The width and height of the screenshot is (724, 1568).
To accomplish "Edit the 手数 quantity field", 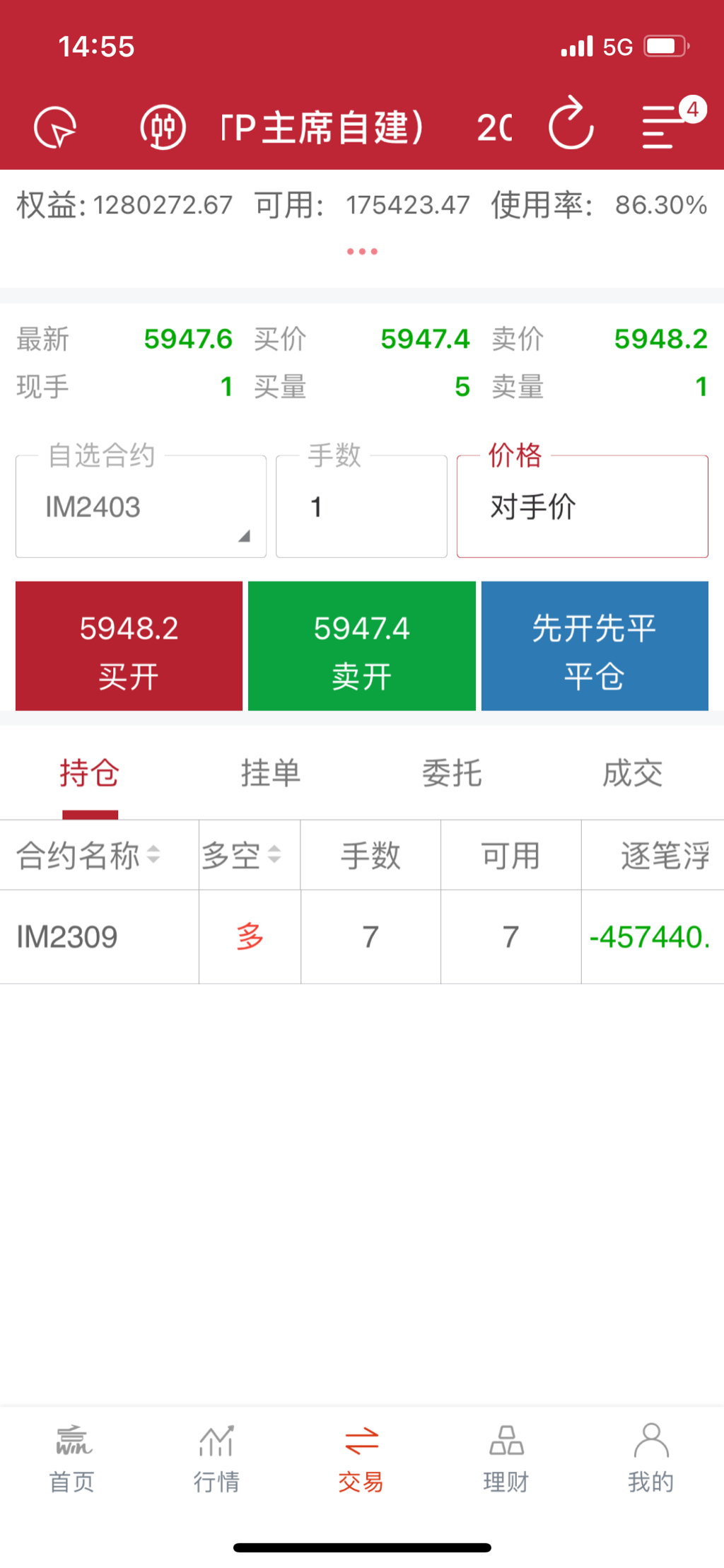I will click(x=361, y=506).
